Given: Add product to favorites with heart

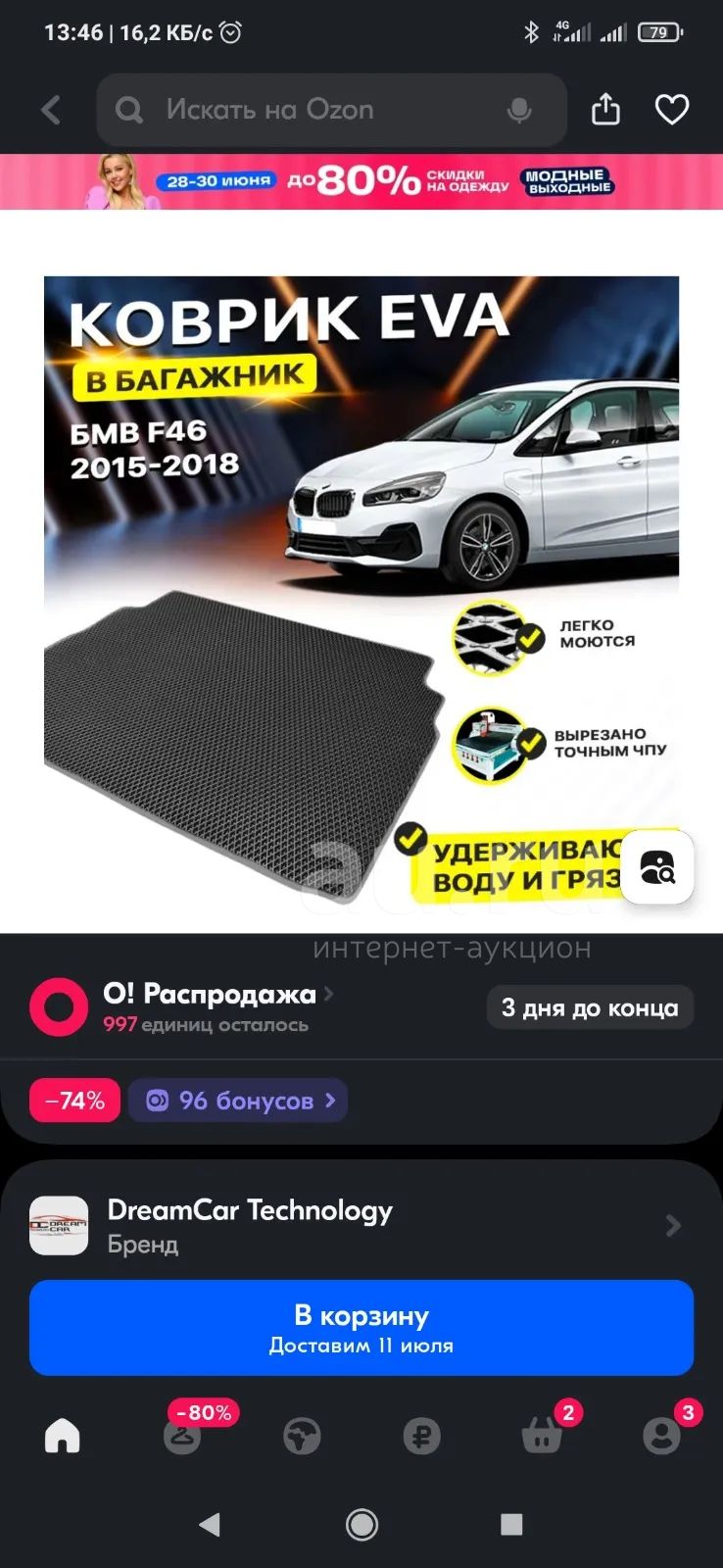Looking at the screenshot, I should (x=672, y=109).
